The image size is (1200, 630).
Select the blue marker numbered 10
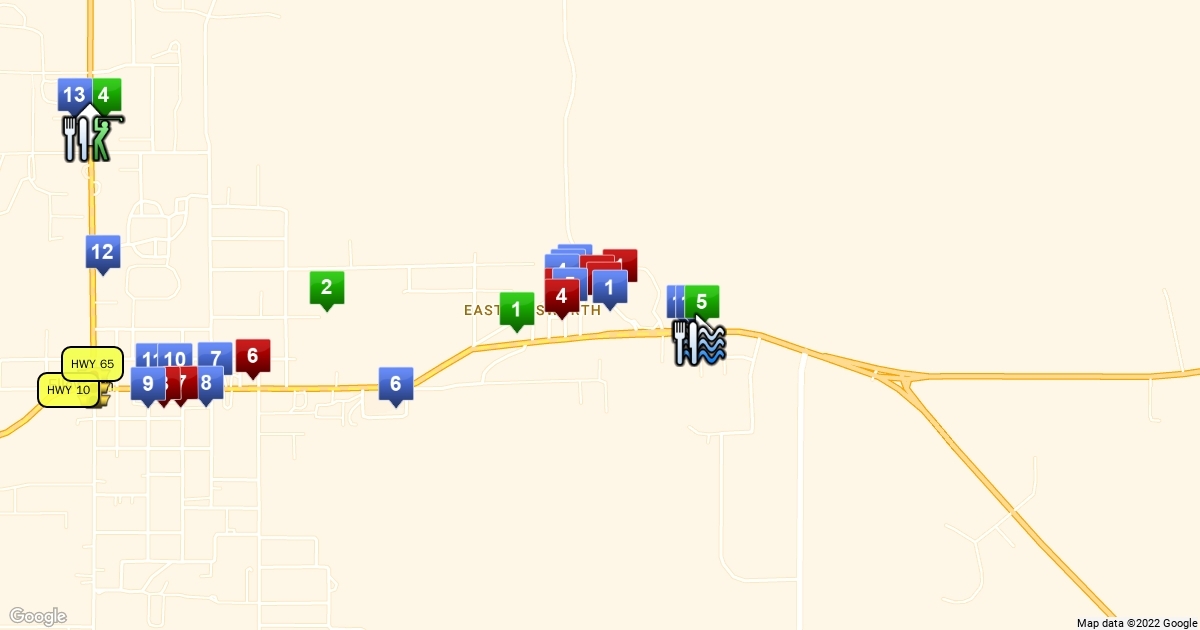coord(176,358)
